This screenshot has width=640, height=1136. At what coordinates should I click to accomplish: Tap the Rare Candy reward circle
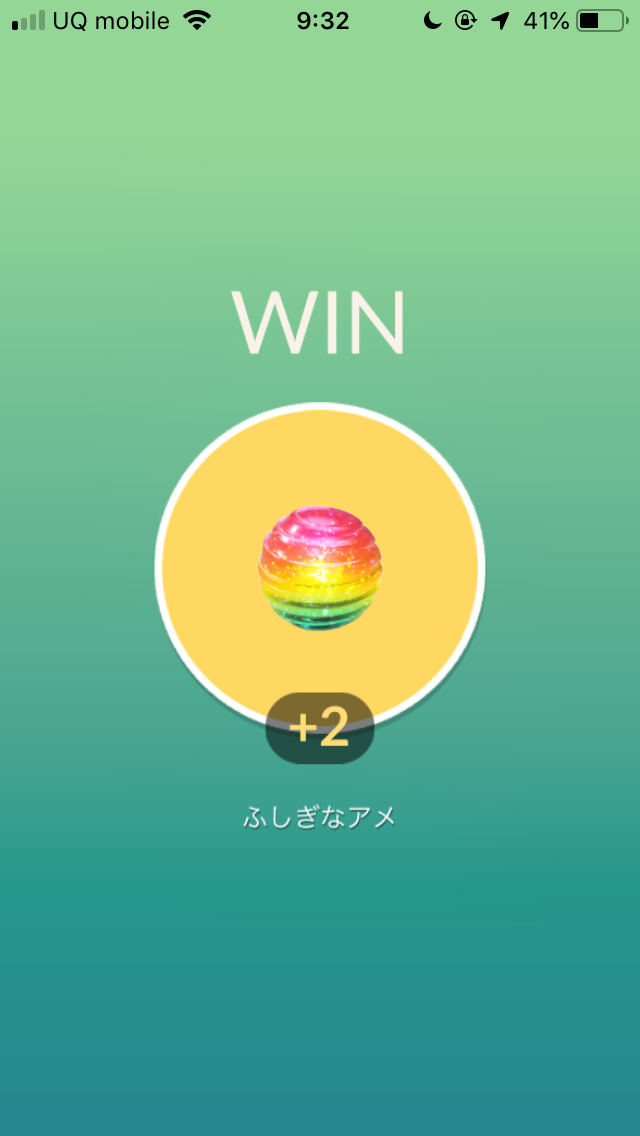click(320, 566)
